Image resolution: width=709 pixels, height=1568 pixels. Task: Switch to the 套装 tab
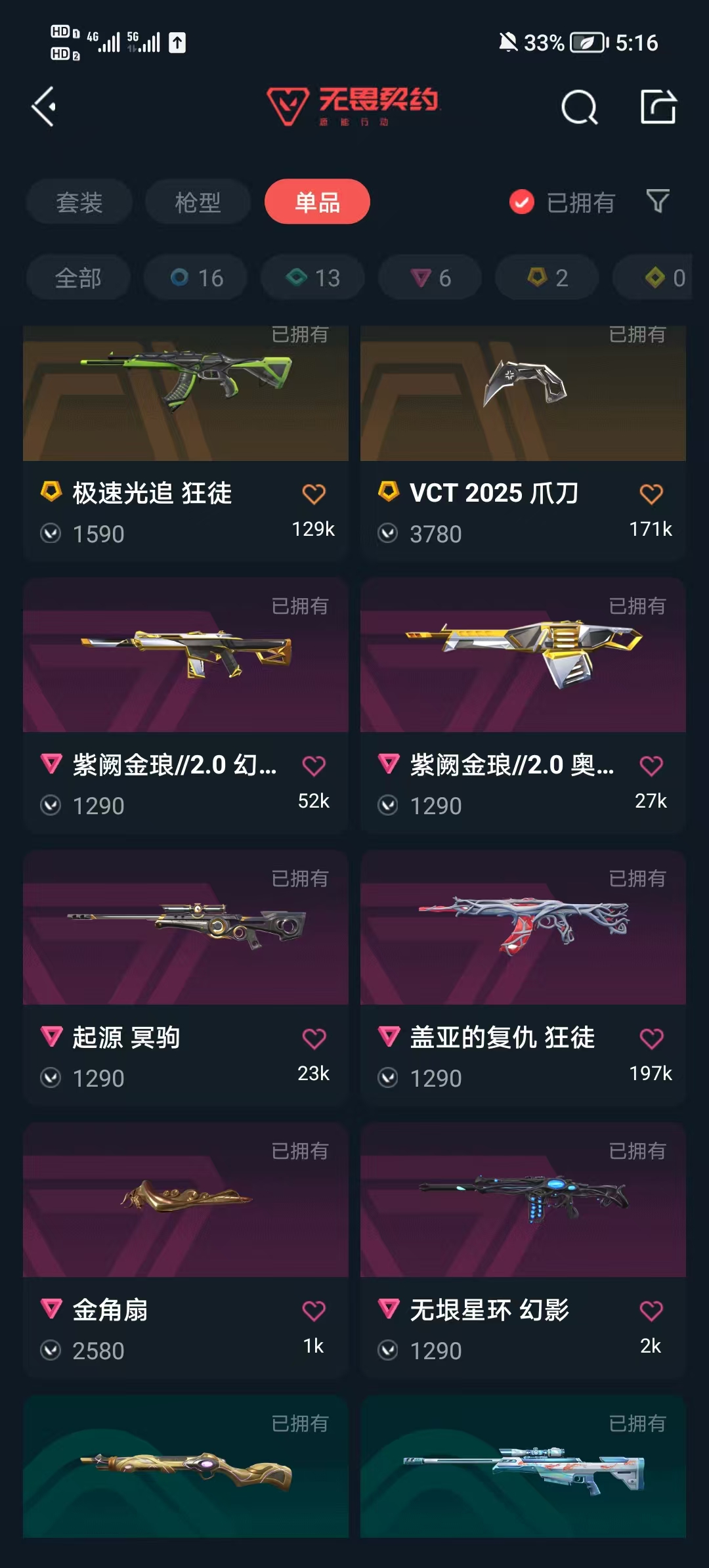[79, 202]
